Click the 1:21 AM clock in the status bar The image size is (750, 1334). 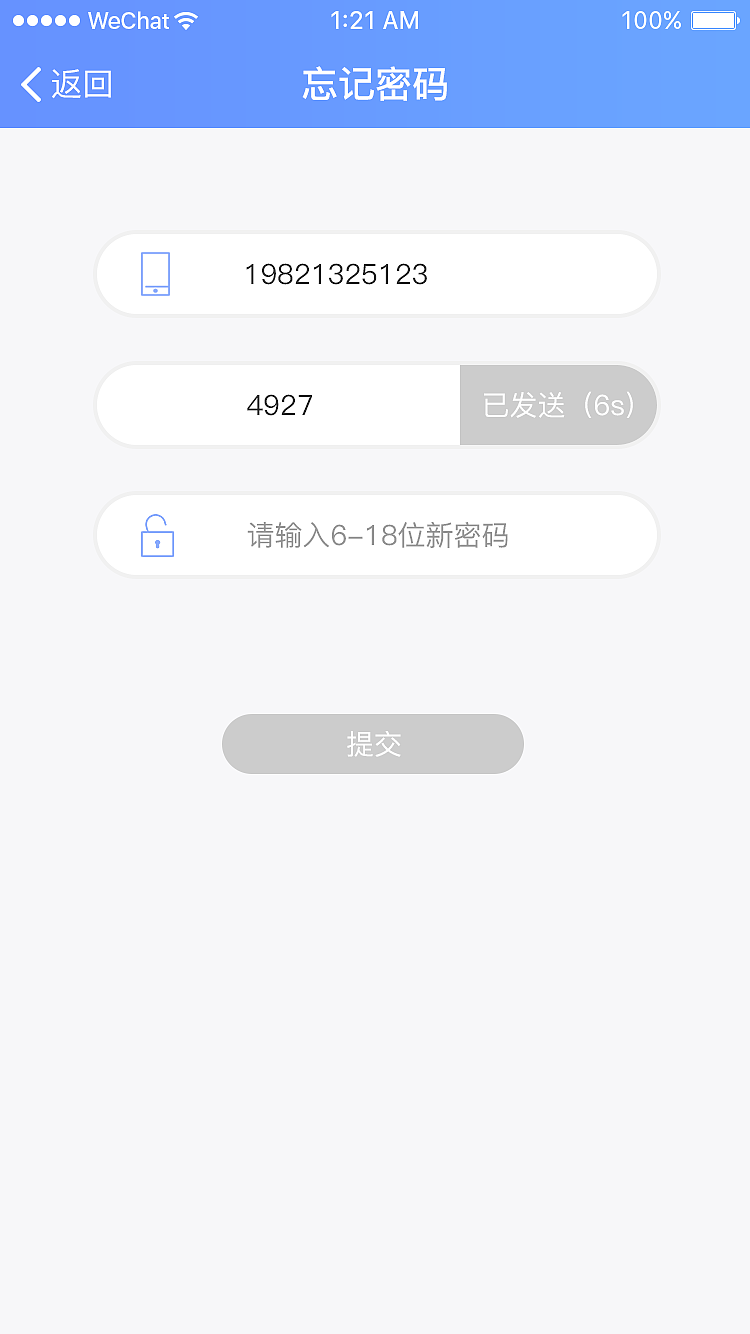(x=374, y=19)
